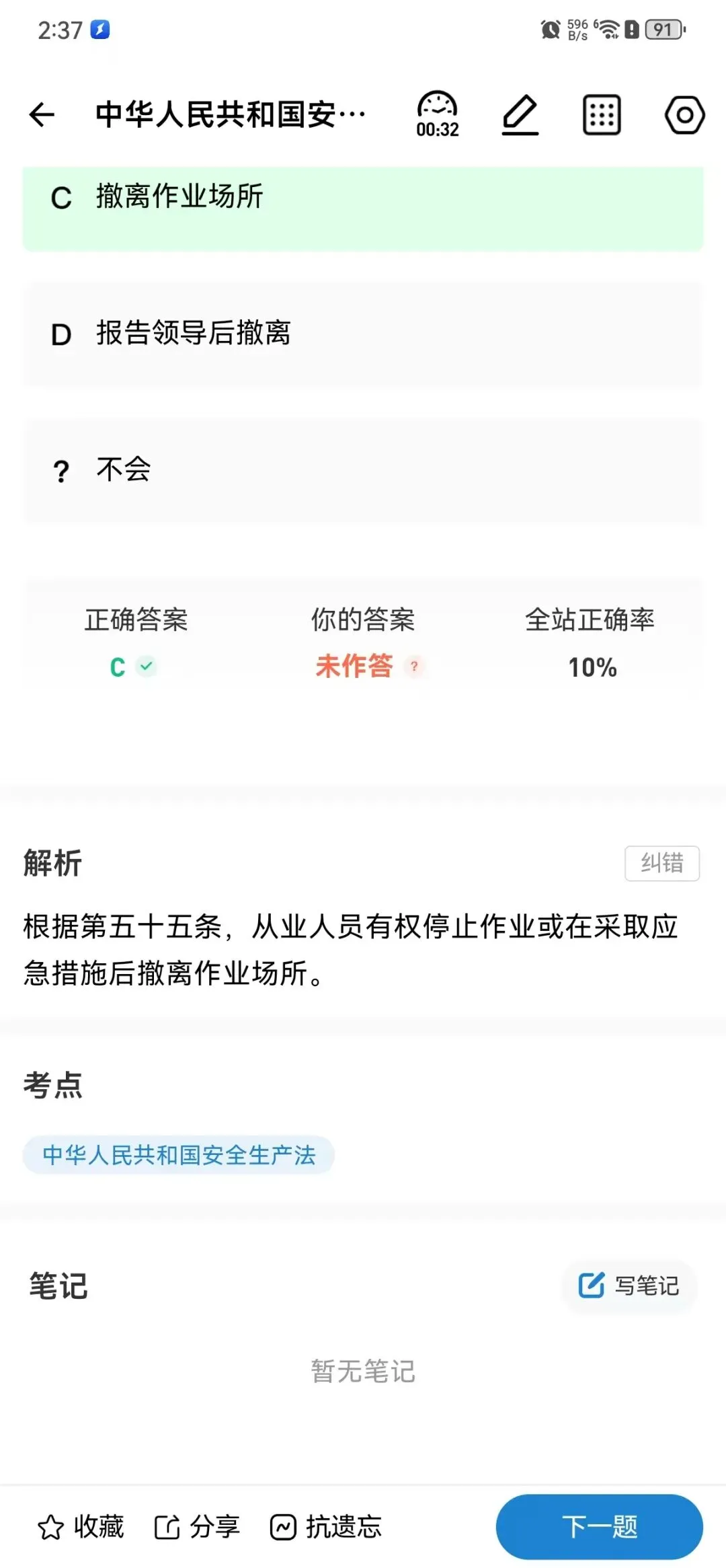The height and width of the screenshot is (1568, 726).
Task: Go to the next question 下一题
Action: point(600,1527)
